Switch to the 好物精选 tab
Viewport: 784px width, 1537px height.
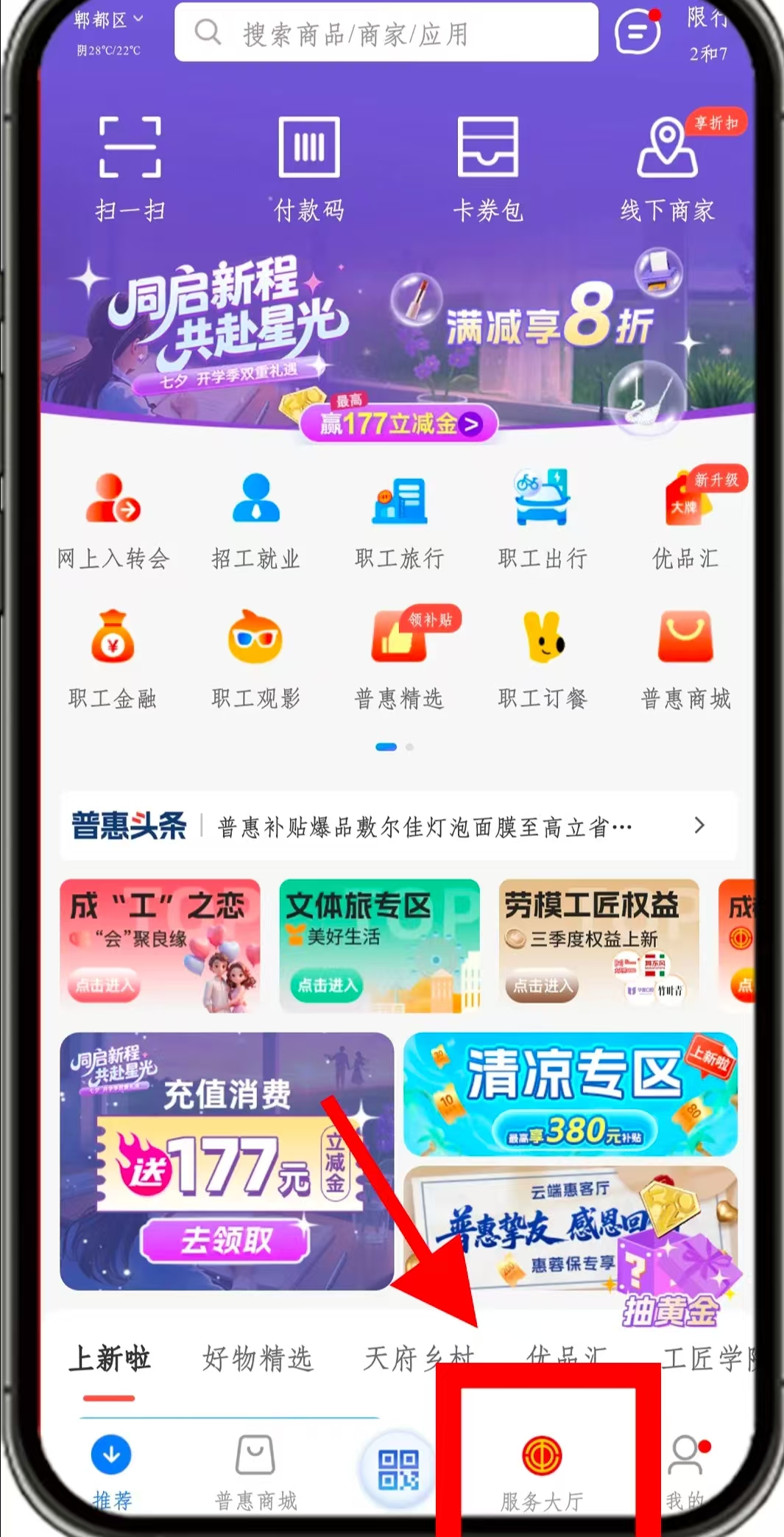point(258,1359)
